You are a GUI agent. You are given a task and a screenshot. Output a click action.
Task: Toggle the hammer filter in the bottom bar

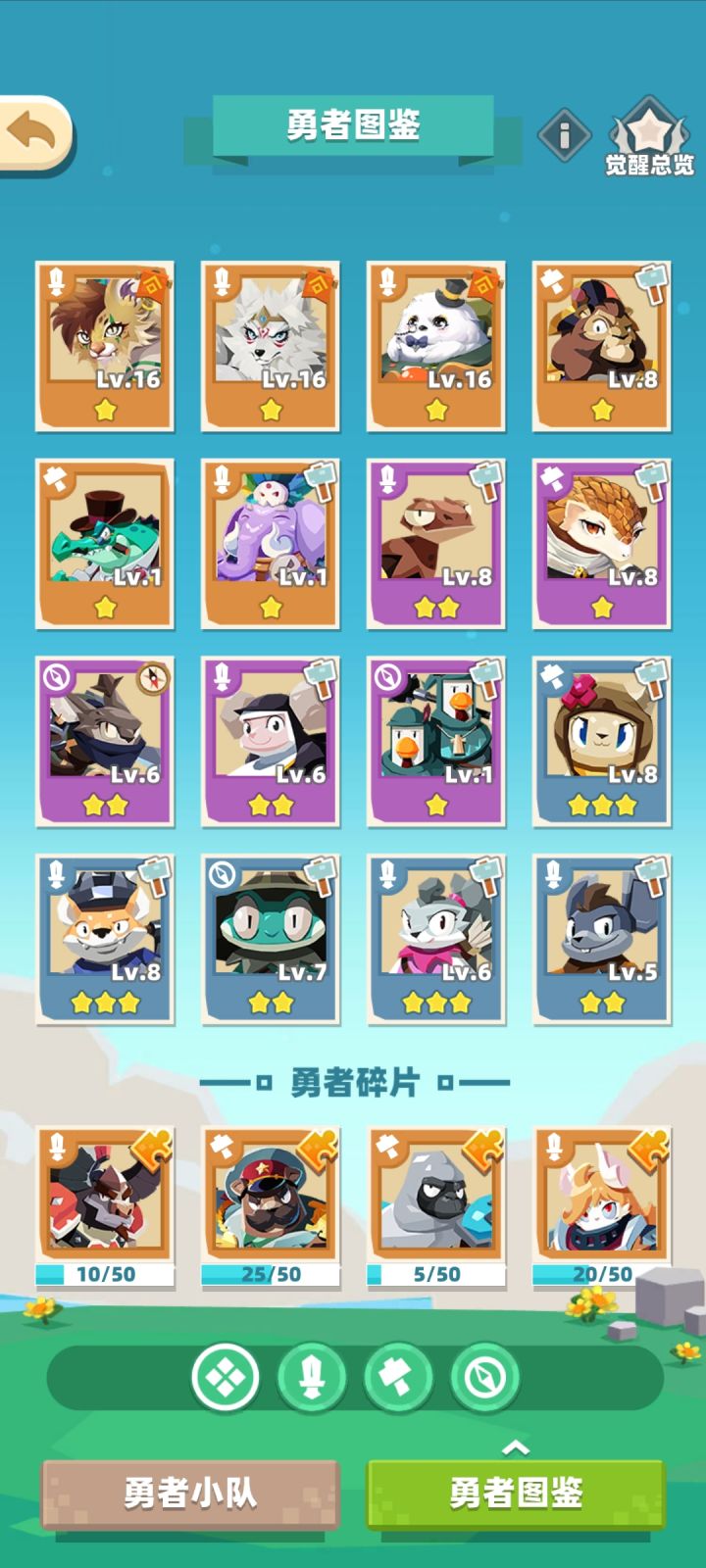(x=397, y=1376)
